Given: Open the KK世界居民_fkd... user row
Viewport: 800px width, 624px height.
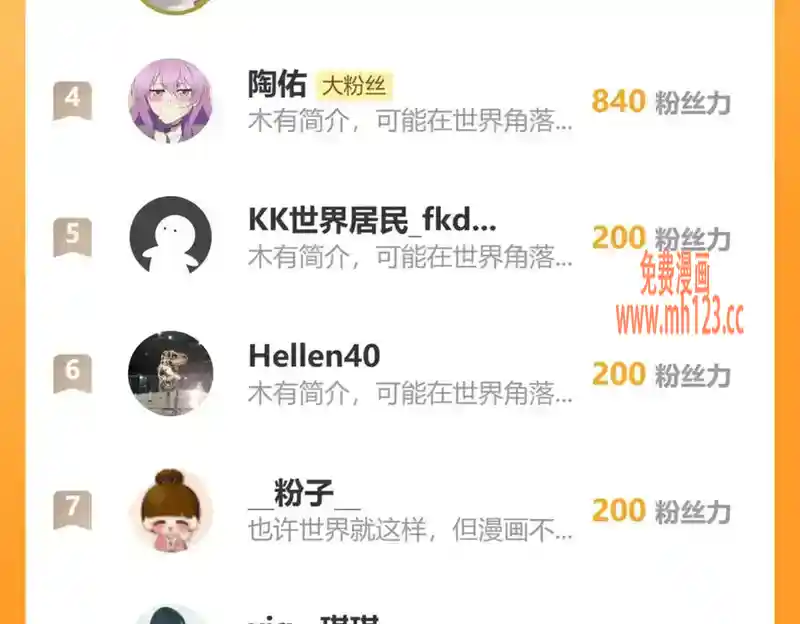Looking at the screenshot, I should pos(410,238).
